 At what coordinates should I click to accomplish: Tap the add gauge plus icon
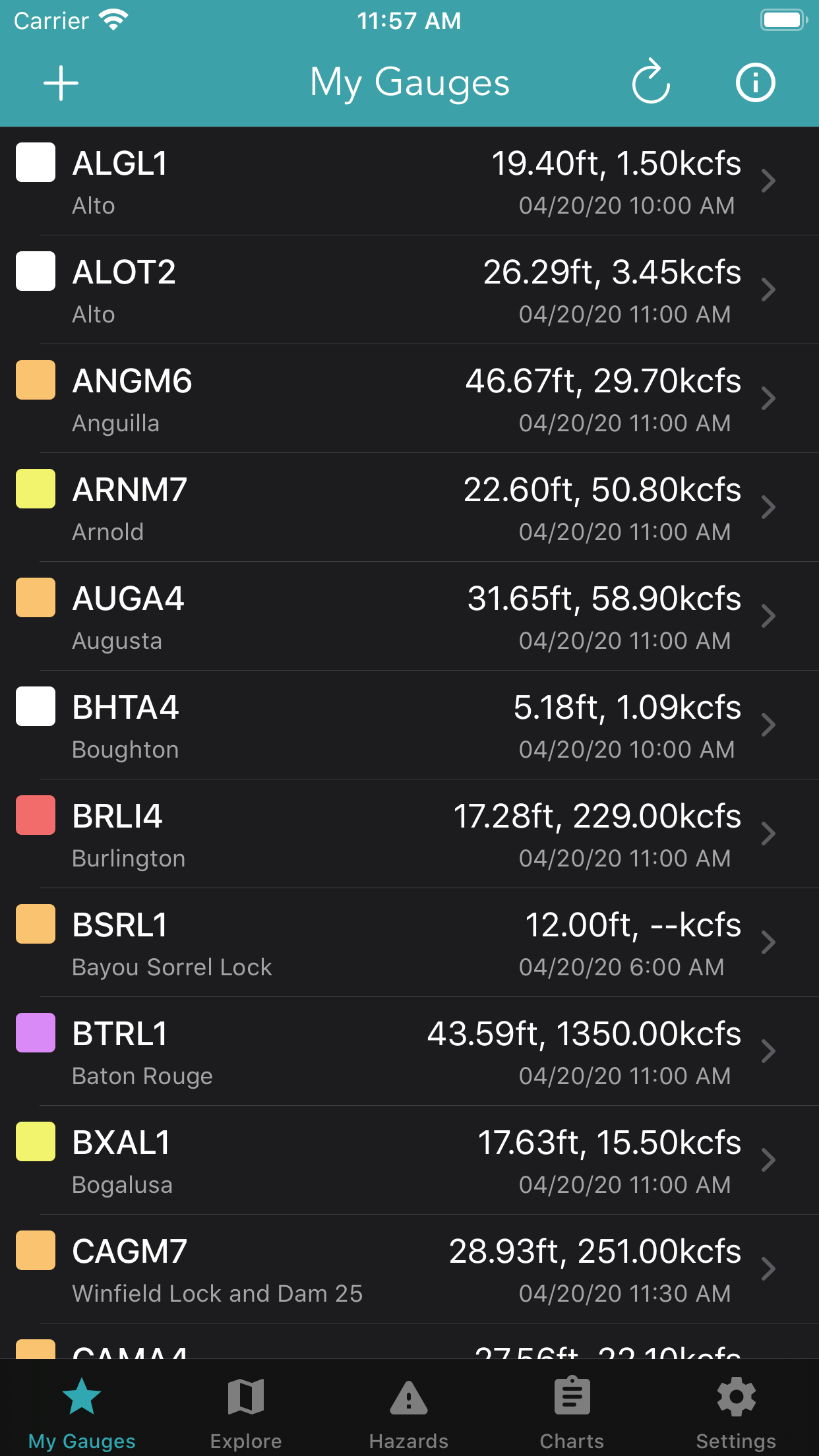coord(61,83)
